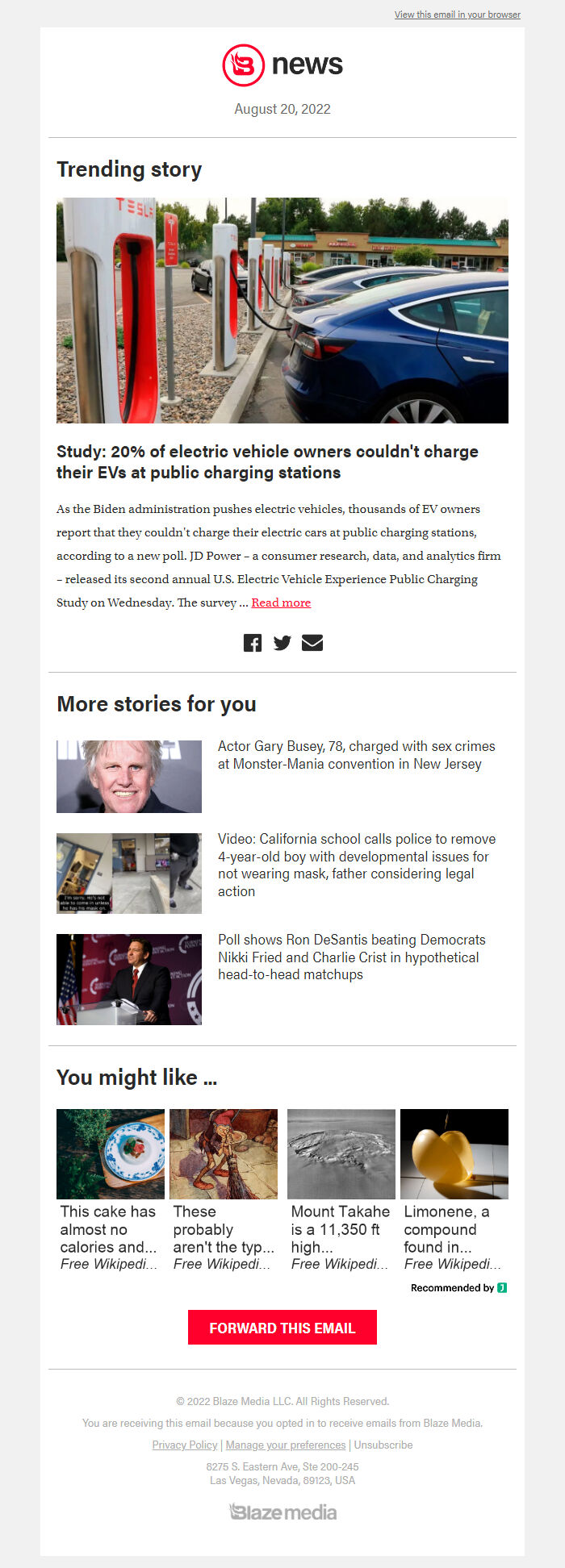Open the 'This cake has almost no calories' card
Screen dimensions: 565x1568
tap(111, 1191)
